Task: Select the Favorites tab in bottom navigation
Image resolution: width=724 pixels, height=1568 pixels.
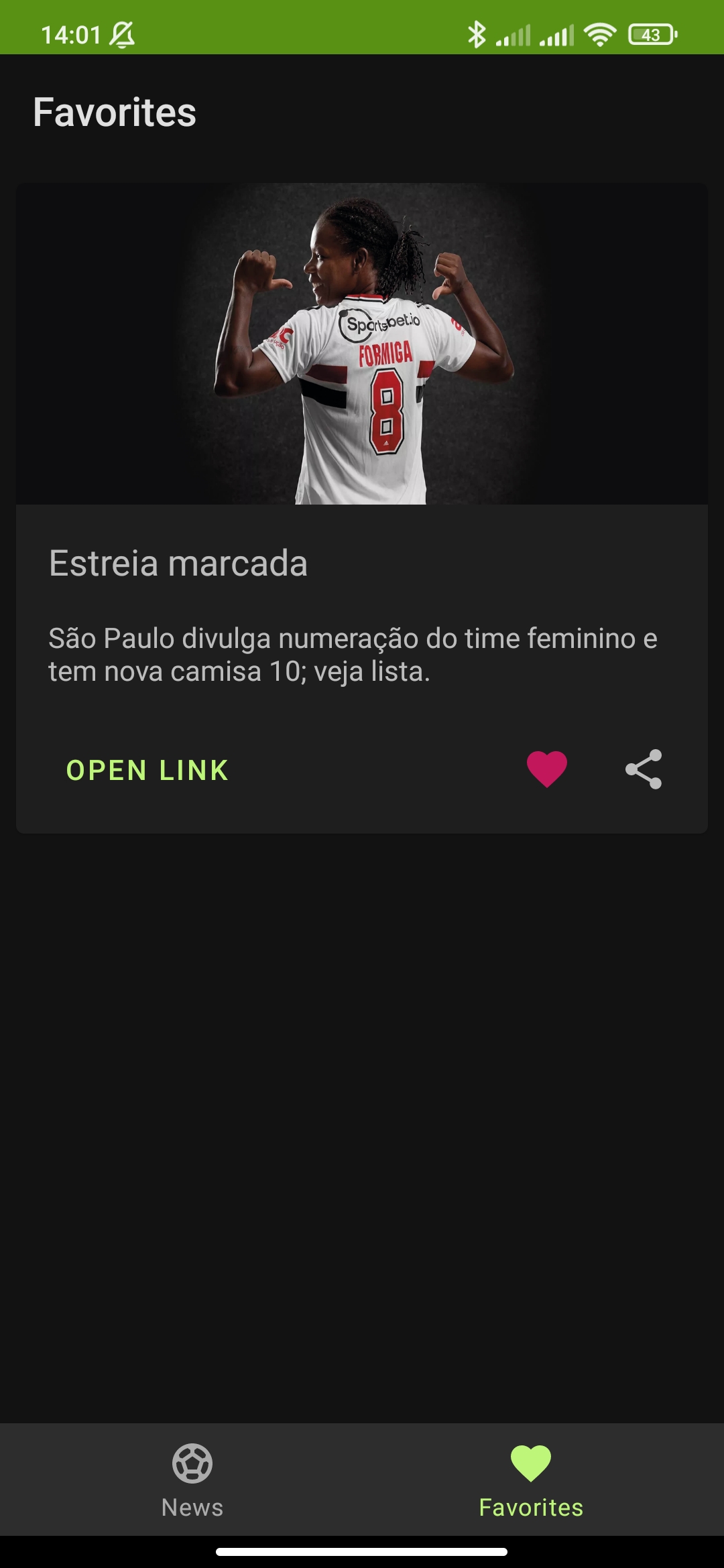Action: [x=531, y=1480]
